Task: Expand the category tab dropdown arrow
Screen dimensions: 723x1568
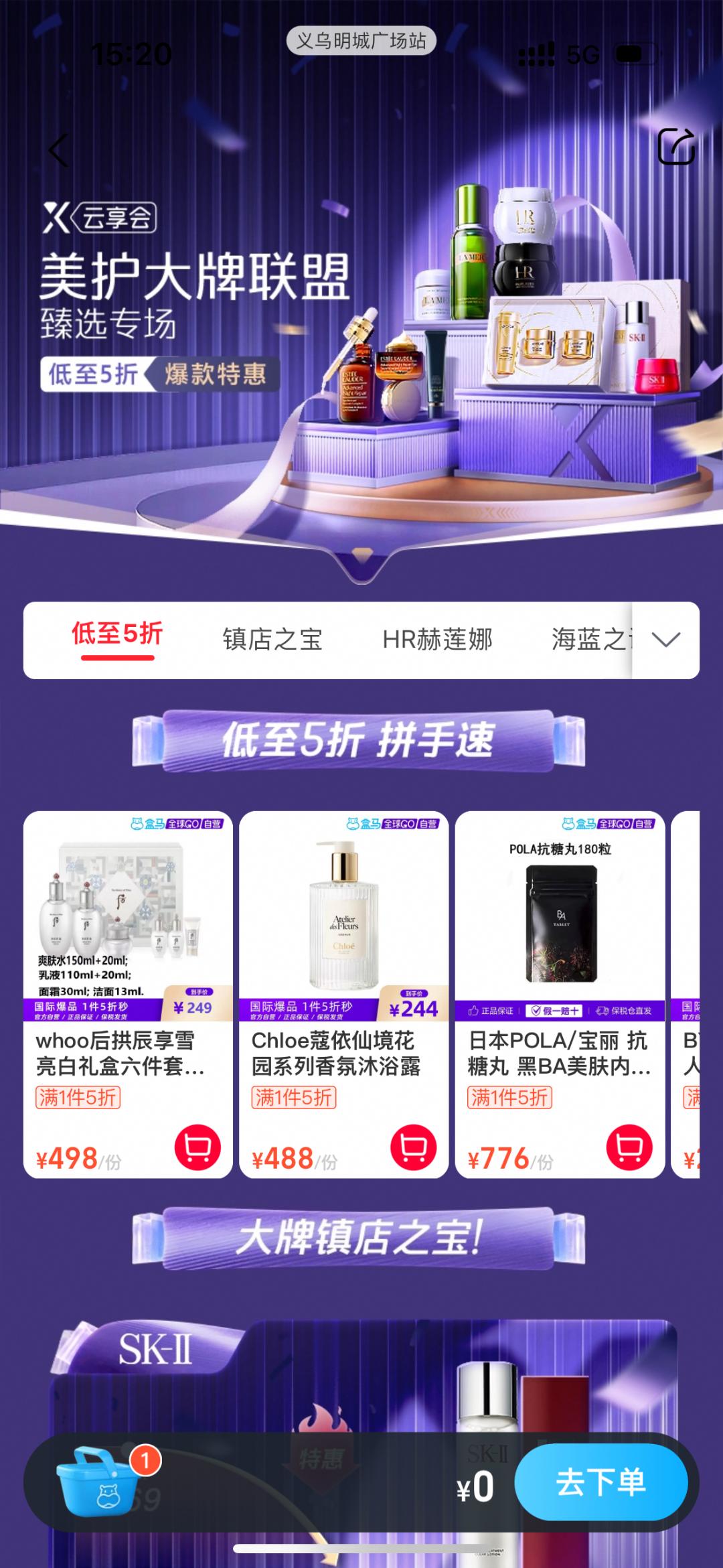Action: coord(666,640)
